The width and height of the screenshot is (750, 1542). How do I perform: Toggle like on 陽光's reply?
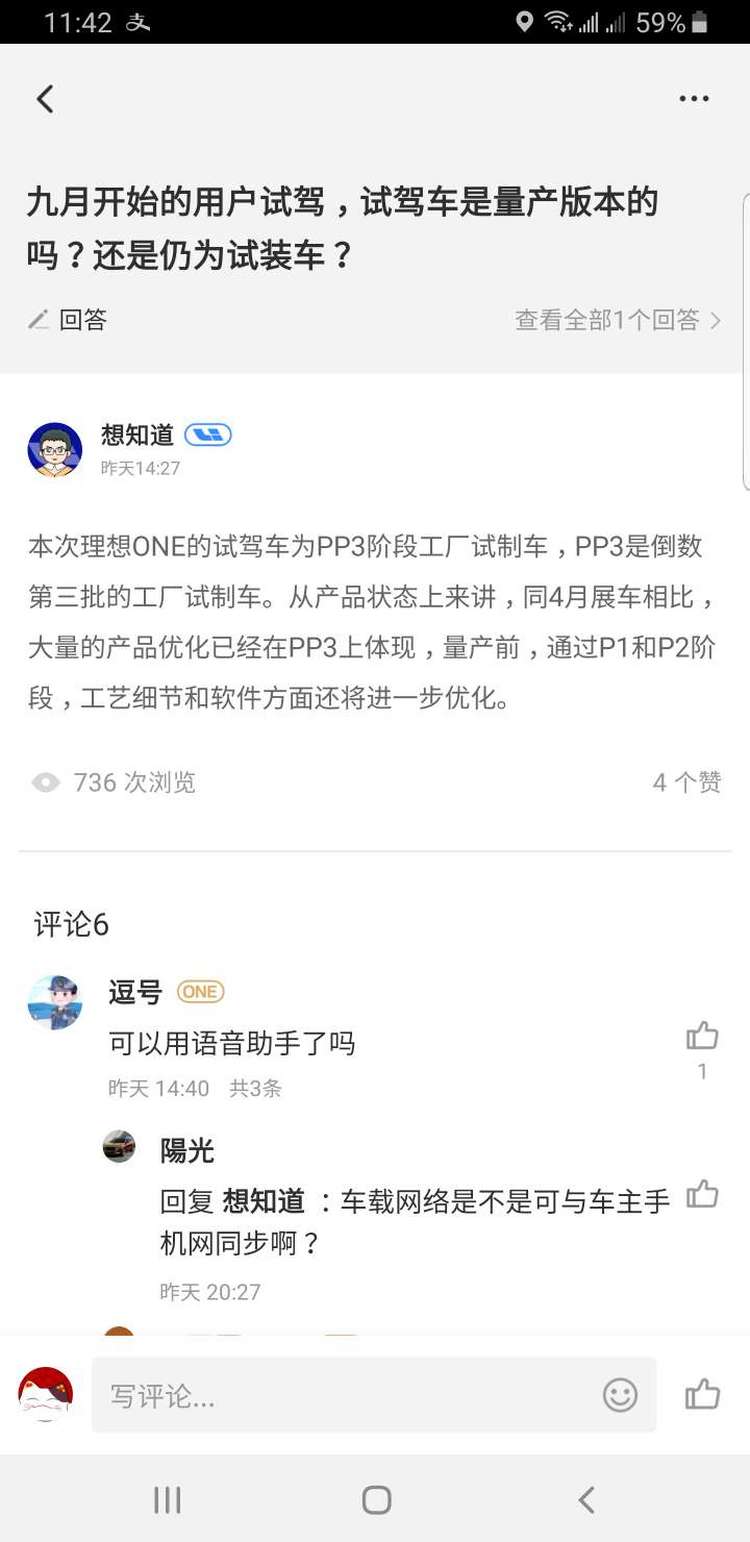(703, 1196)
